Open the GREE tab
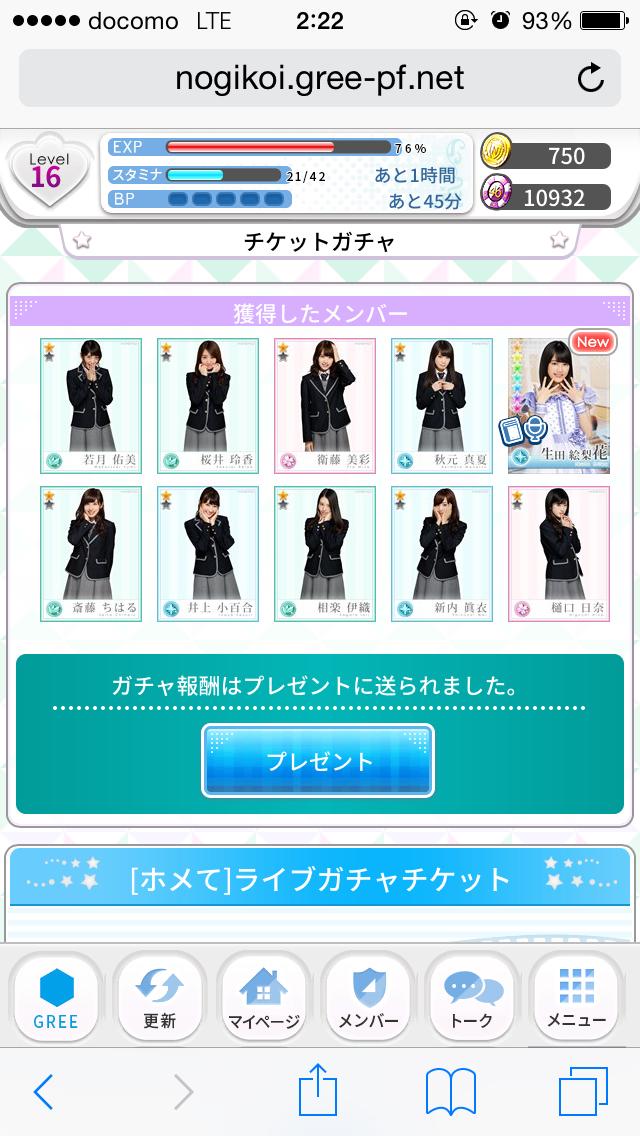This screenshot has width=640, height=1136. click(56, 996)
